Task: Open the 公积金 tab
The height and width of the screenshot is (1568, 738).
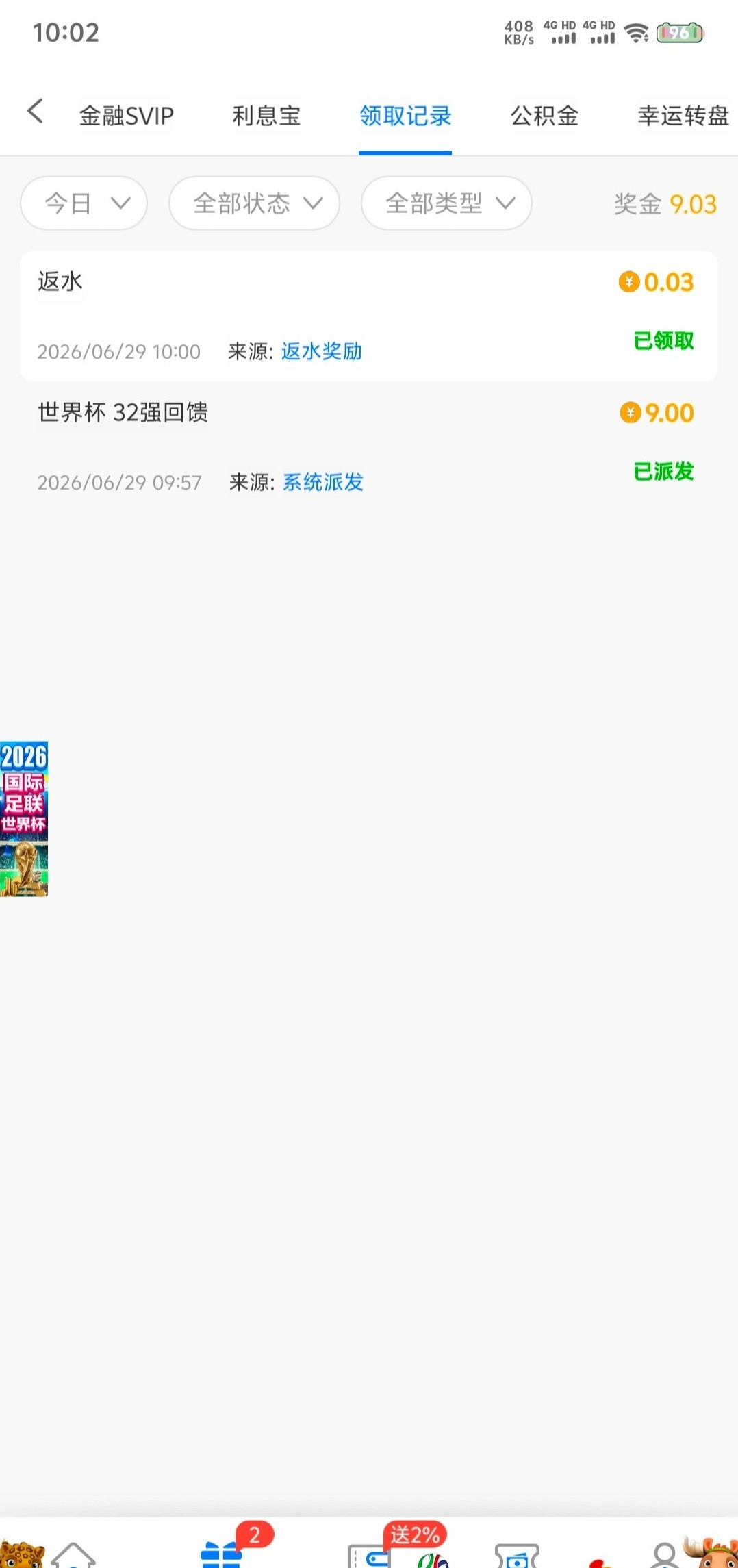Action: click(544, 116)
